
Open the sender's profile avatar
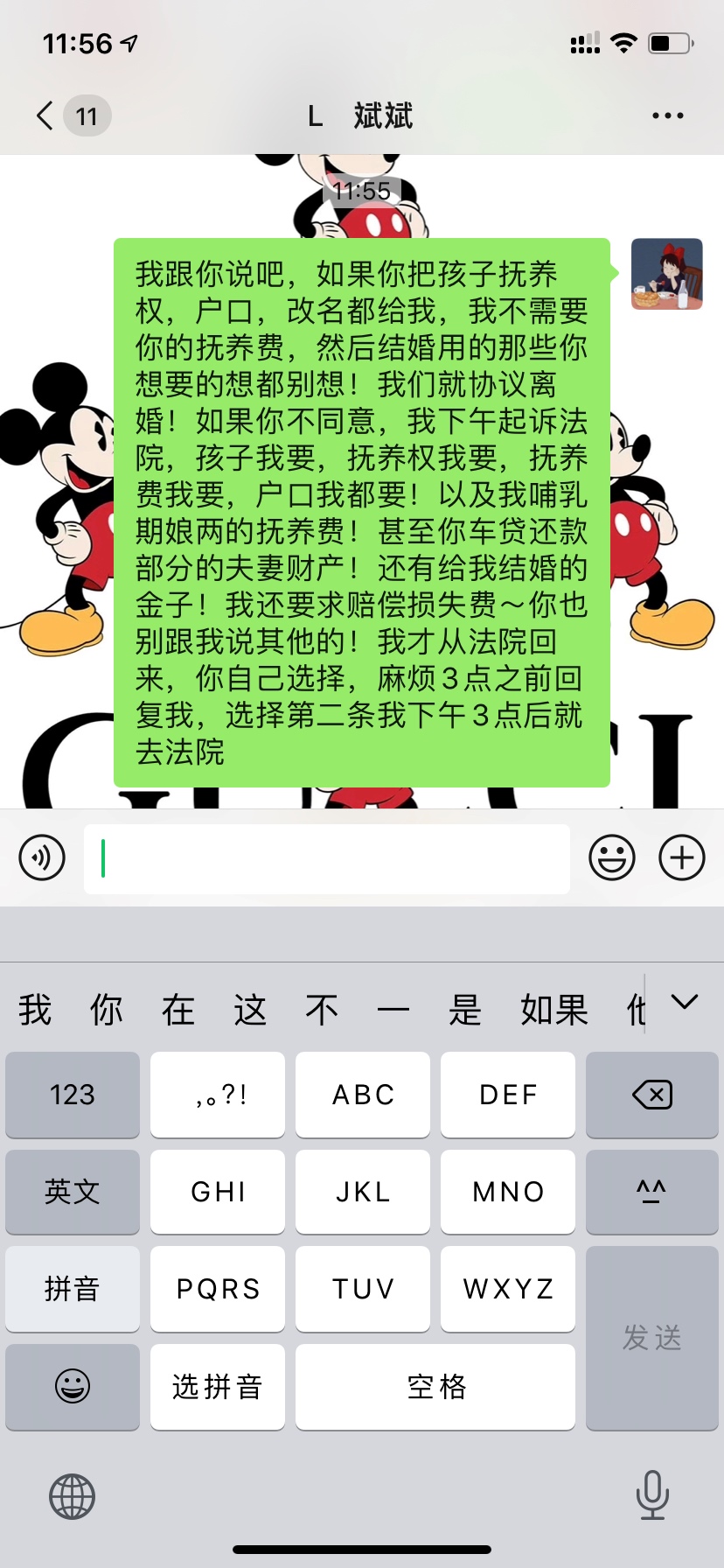[x=666, y=274]
